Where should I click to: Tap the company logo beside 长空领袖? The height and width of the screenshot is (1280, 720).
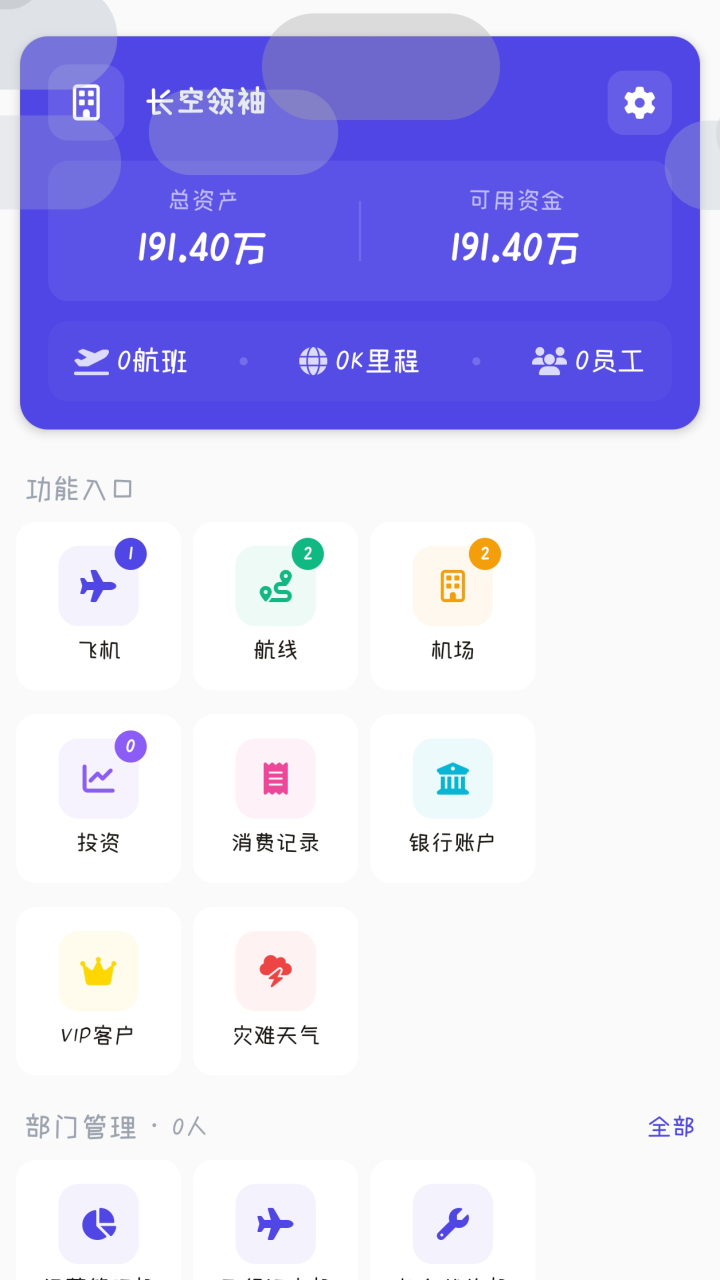coord(86,102)
